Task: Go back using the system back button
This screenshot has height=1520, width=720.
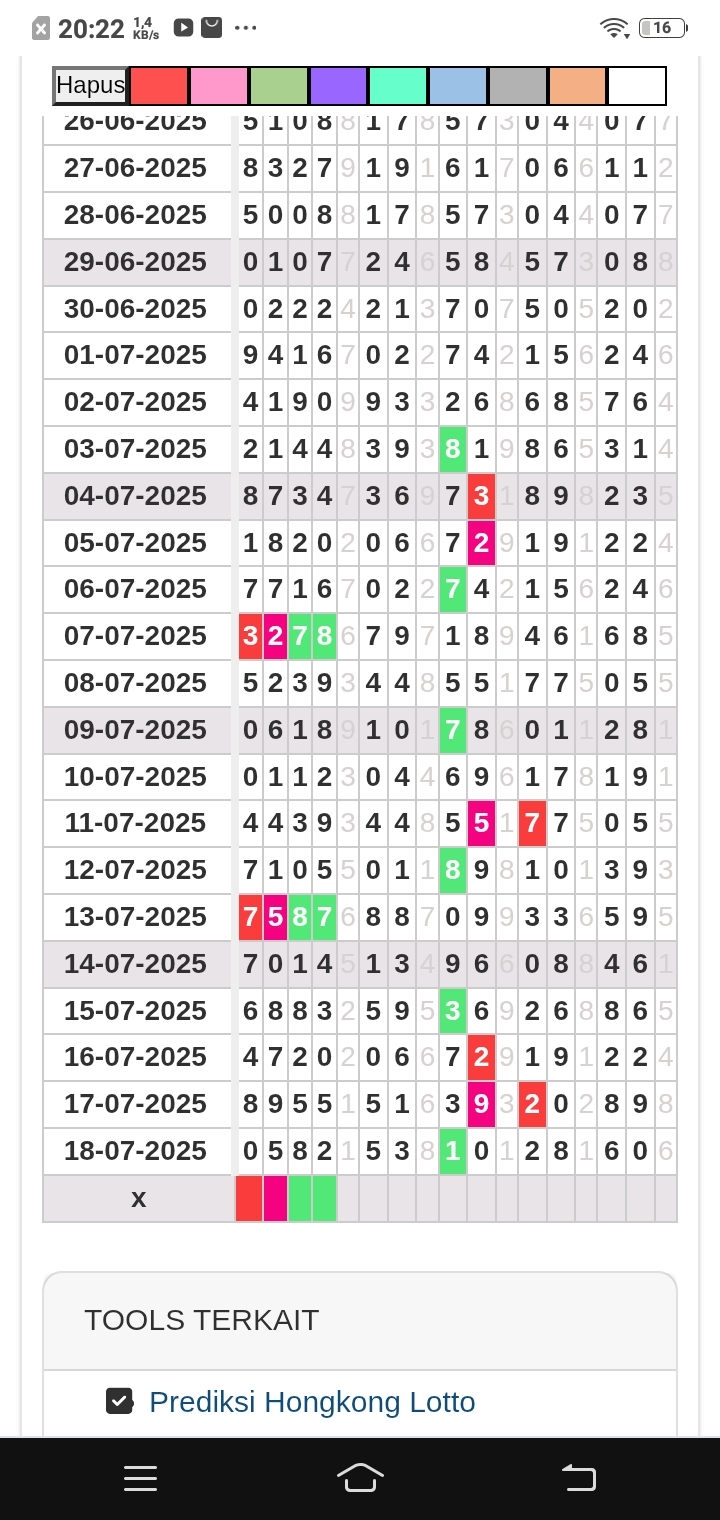Action: coord(579,1478)
